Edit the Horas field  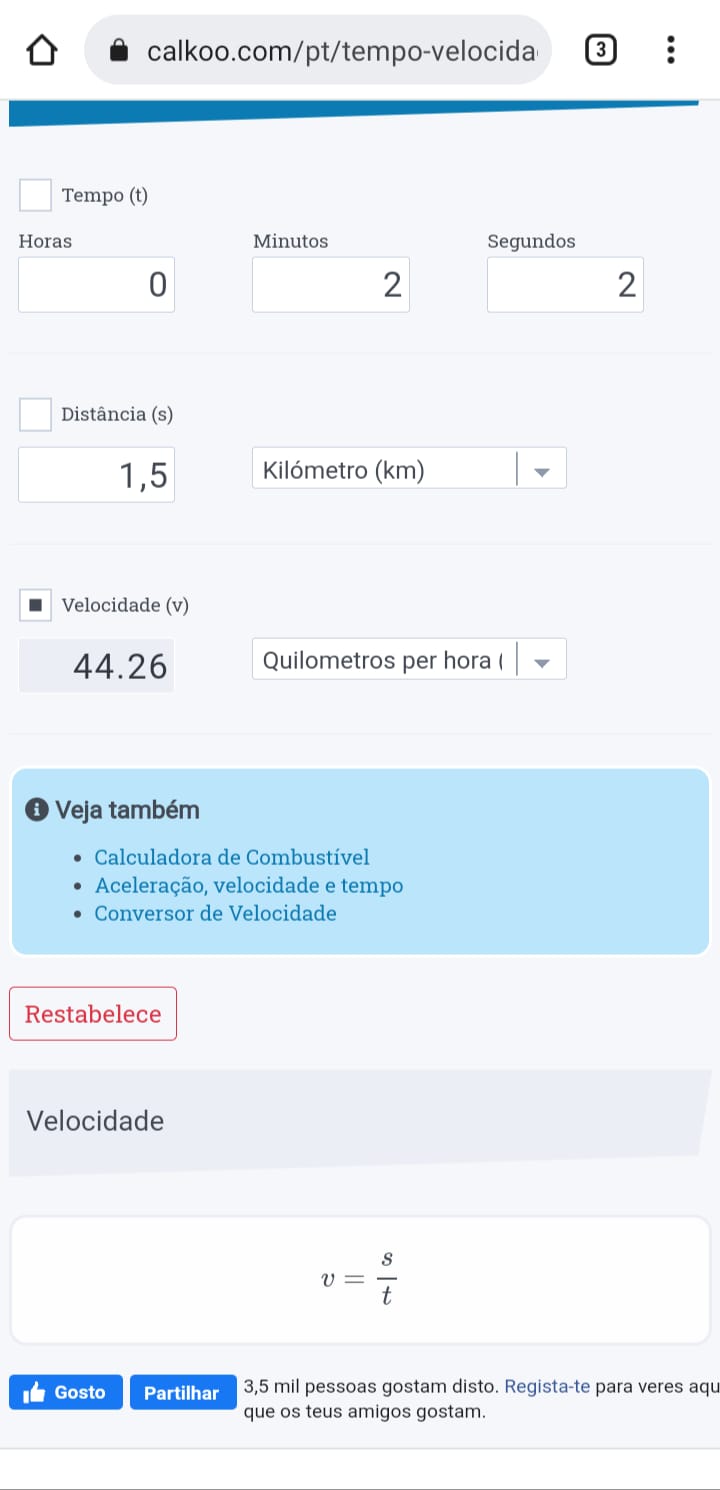pos(97,285)
